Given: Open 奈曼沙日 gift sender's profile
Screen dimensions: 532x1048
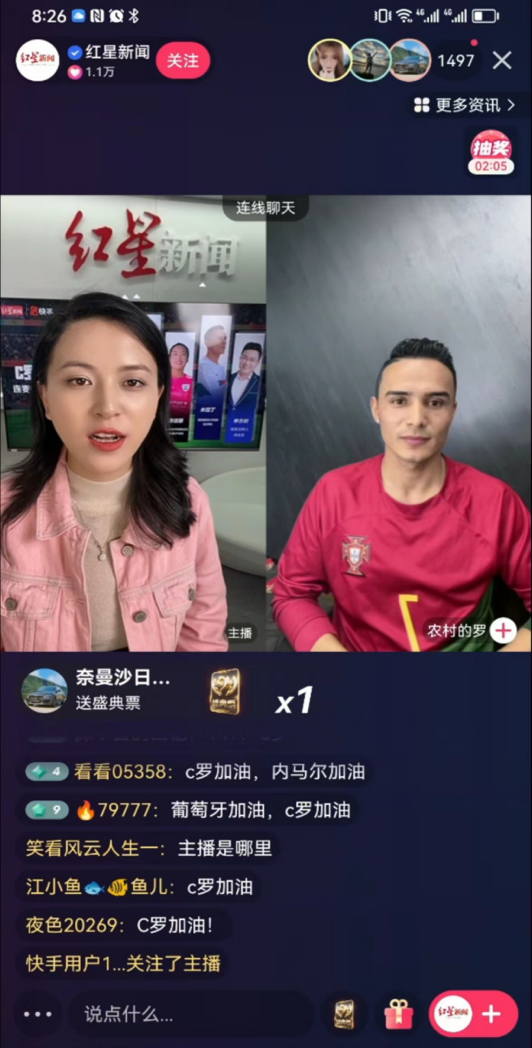Looking at the screenshot, I should (x=45, y=690).
